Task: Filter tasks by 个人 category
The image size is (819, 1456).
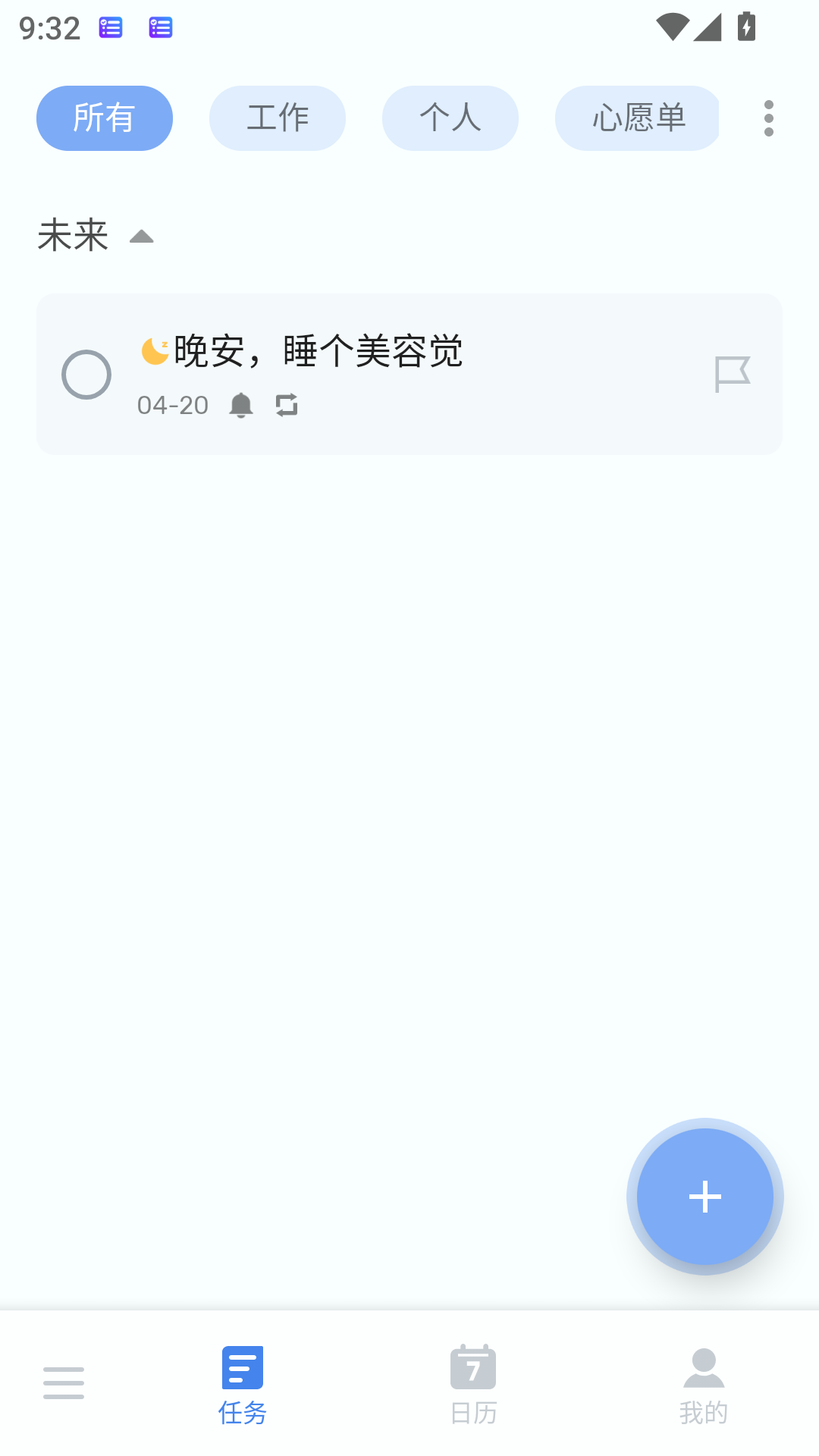Action: click(450, 118)
